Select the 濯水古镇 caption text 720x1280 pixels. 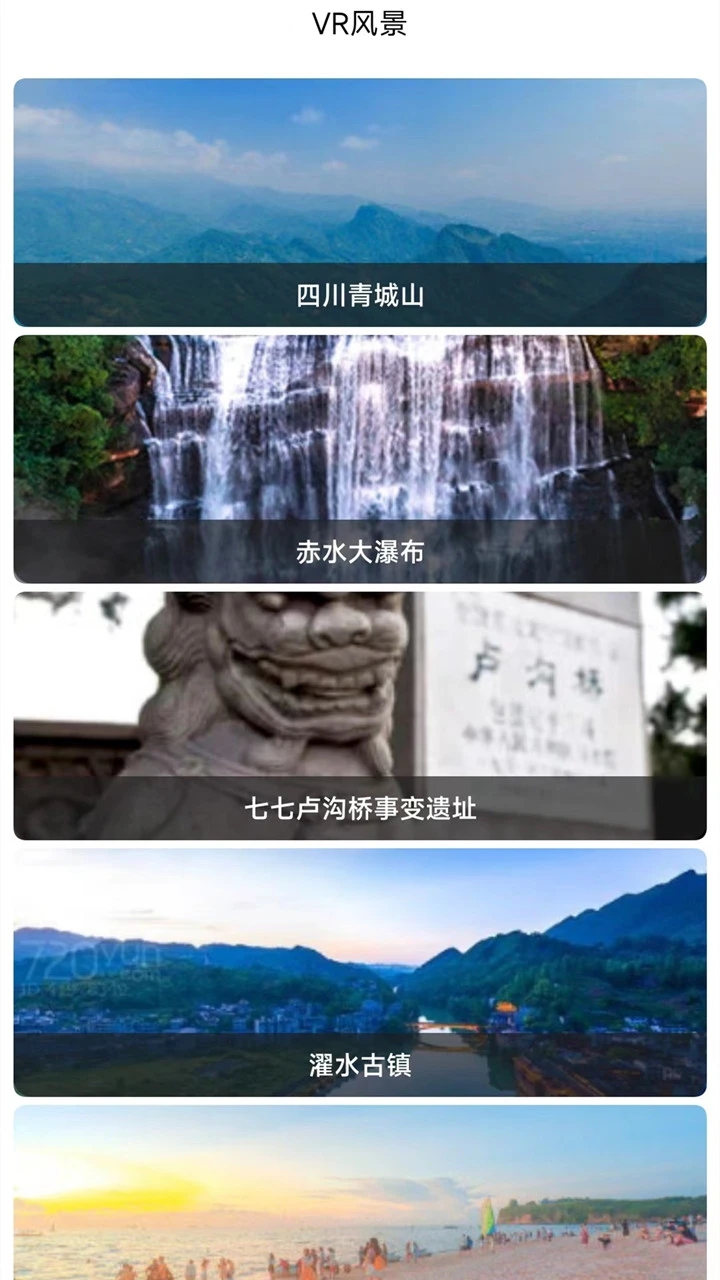tap(360, 1067)
